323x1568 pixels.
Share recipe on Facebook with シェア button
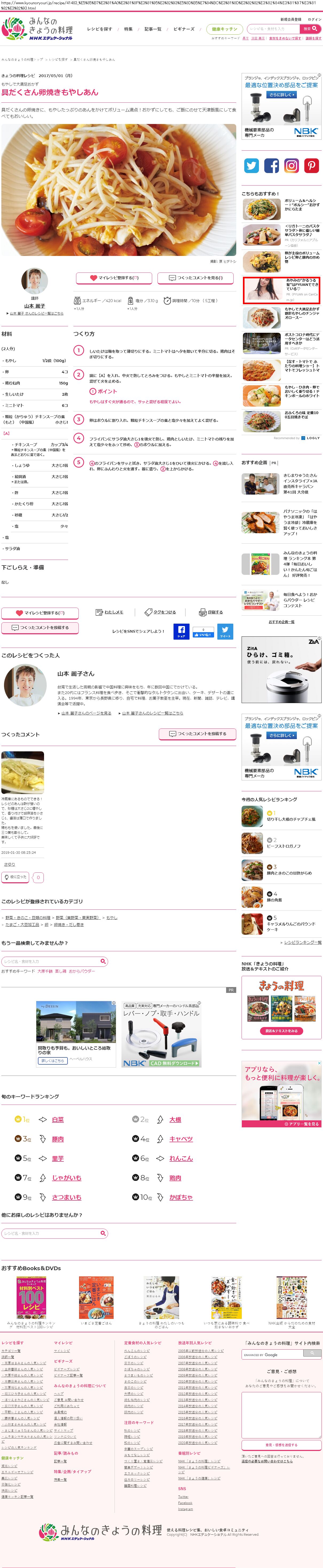[181, 631]
